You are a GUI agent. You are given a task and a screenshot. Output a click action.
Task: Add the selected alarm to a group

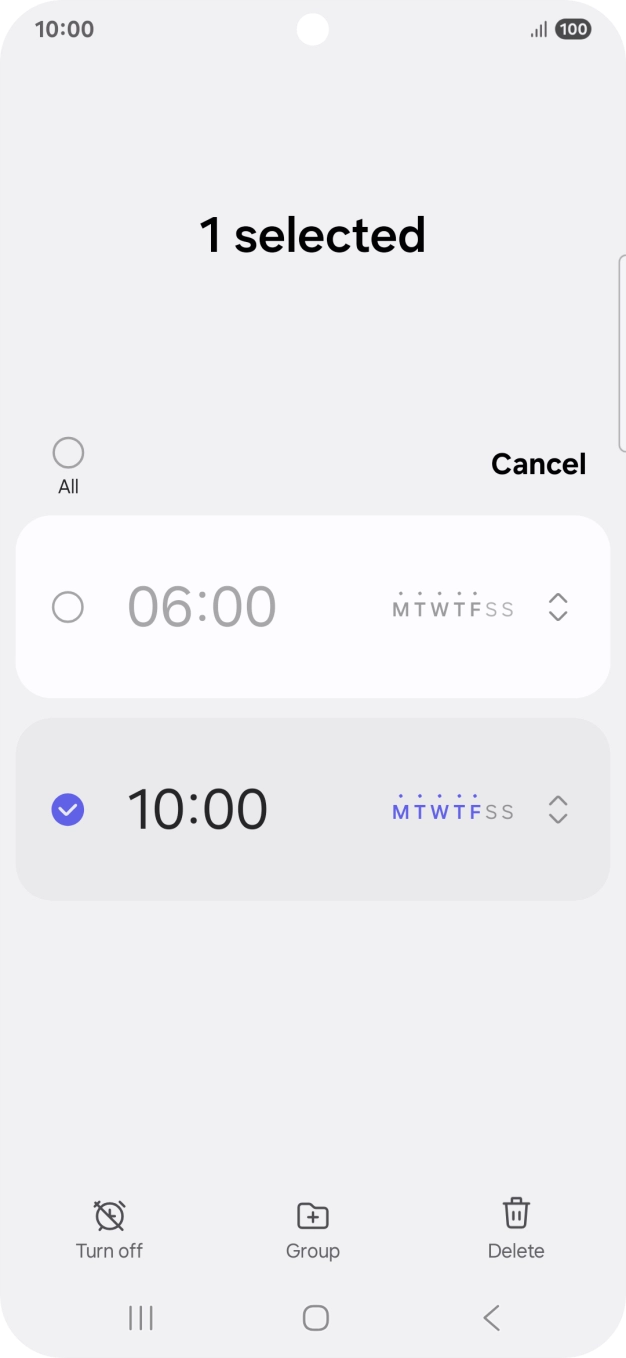tap(313, 1229)
